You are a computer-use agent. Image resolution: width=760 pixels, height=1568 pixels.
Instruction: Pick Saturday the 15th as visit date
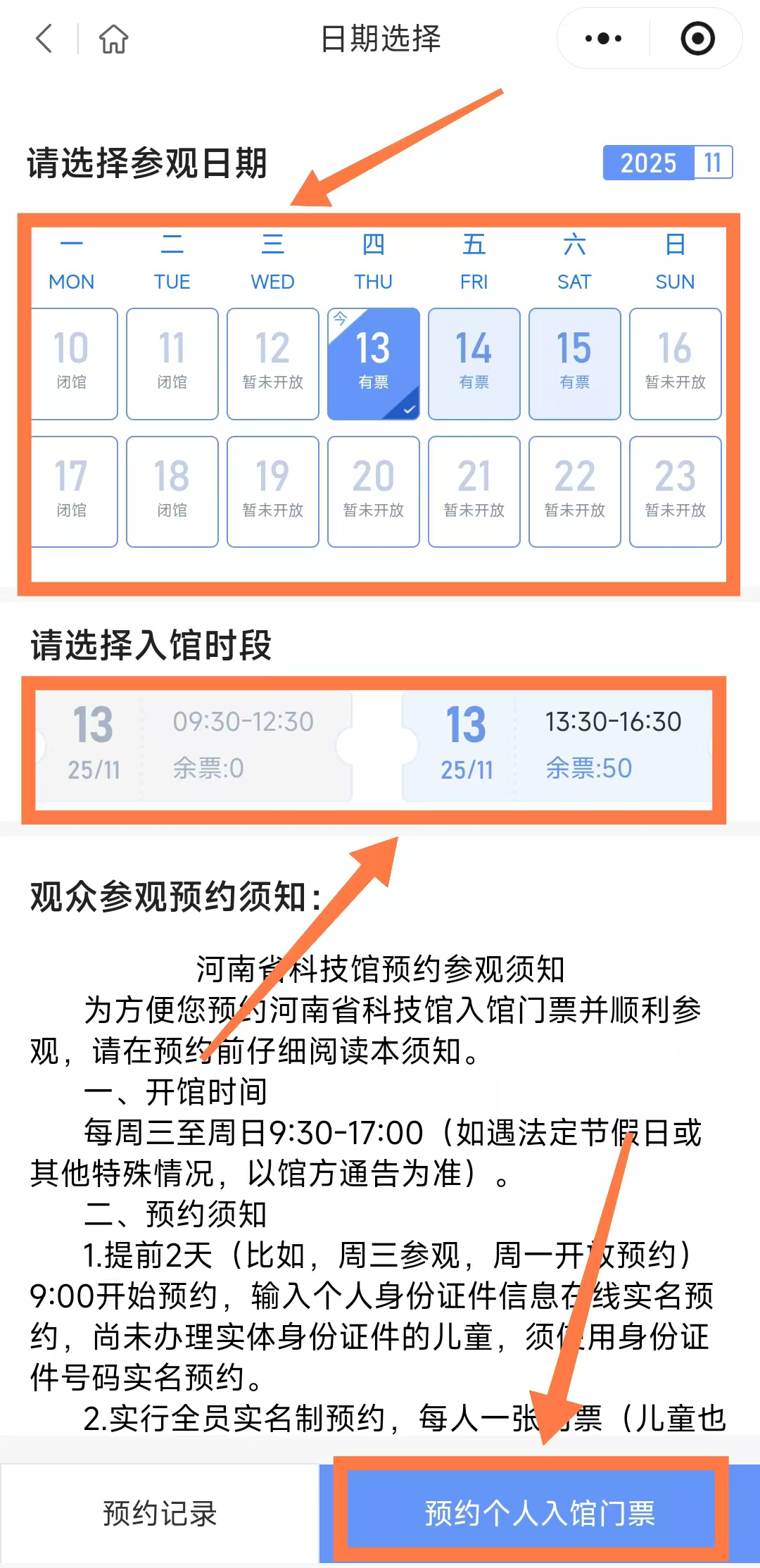574,363
